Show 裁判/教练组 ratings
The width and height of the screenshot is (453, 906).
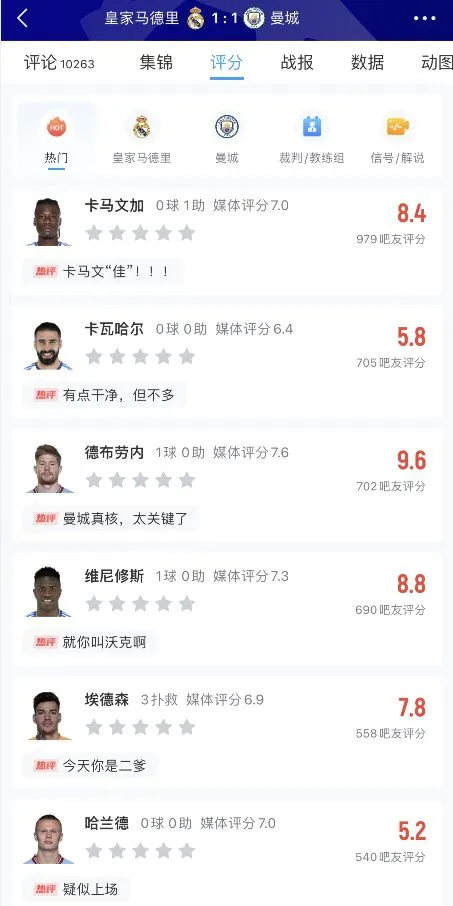tap(311, 138)
